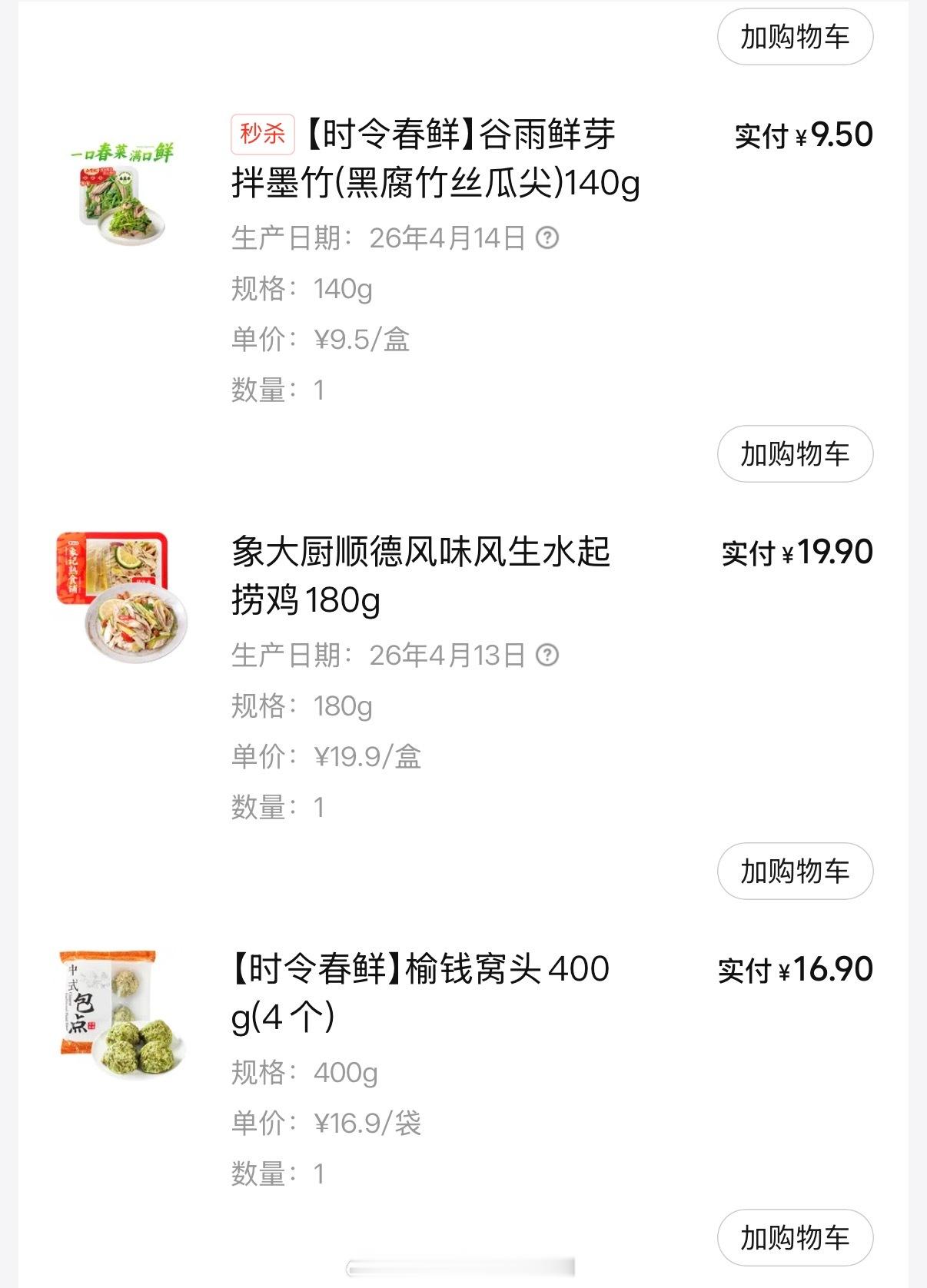View the 谷雨鲜芽拌墨竹 product image
Viewport: 927px width, 1288px height.
pyautogui.click(x=121, y=193)
